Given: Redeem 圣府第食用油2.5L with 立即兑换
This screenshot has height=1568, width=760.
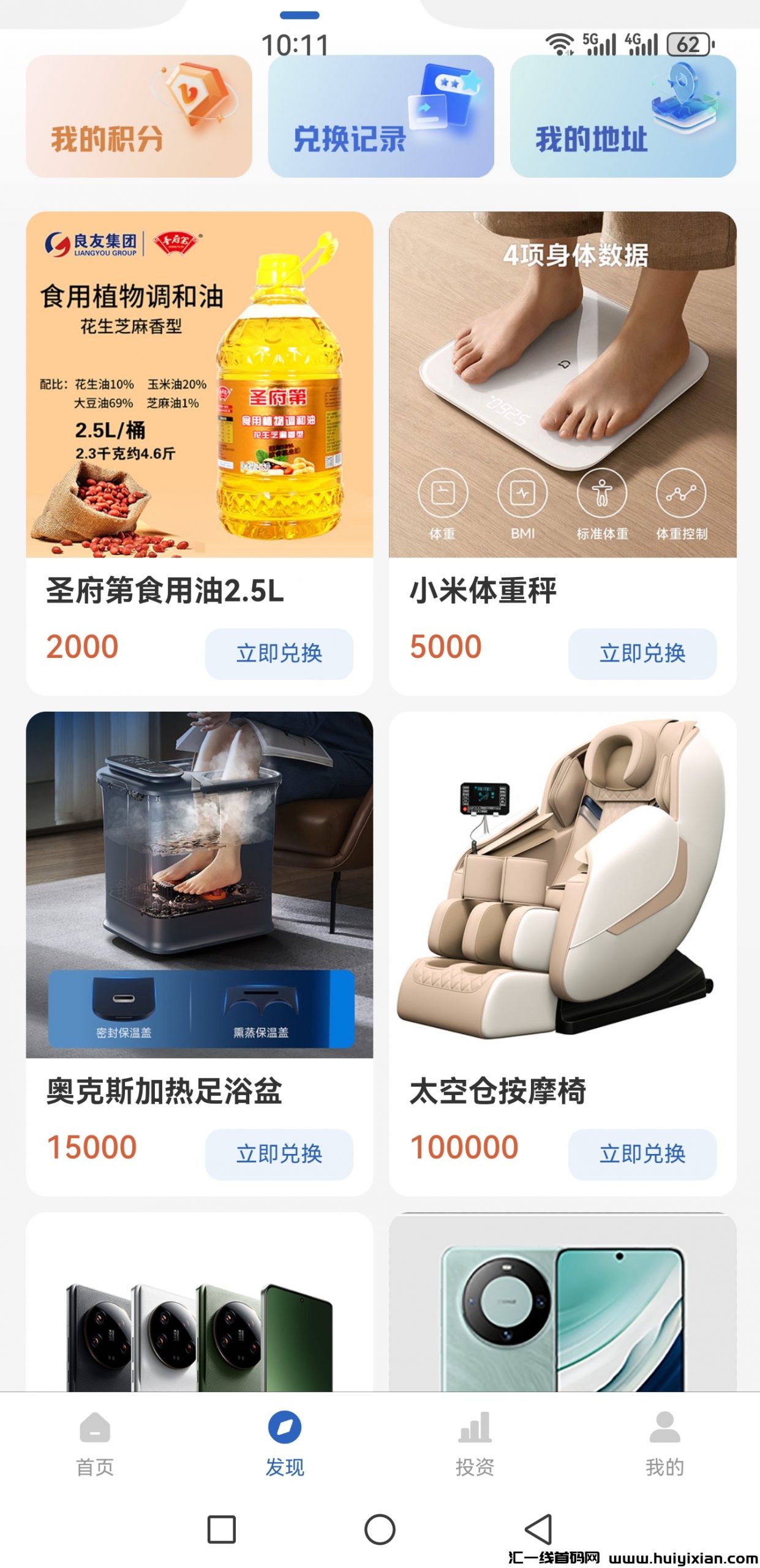Looking at the screenshot, I should 279,654.
